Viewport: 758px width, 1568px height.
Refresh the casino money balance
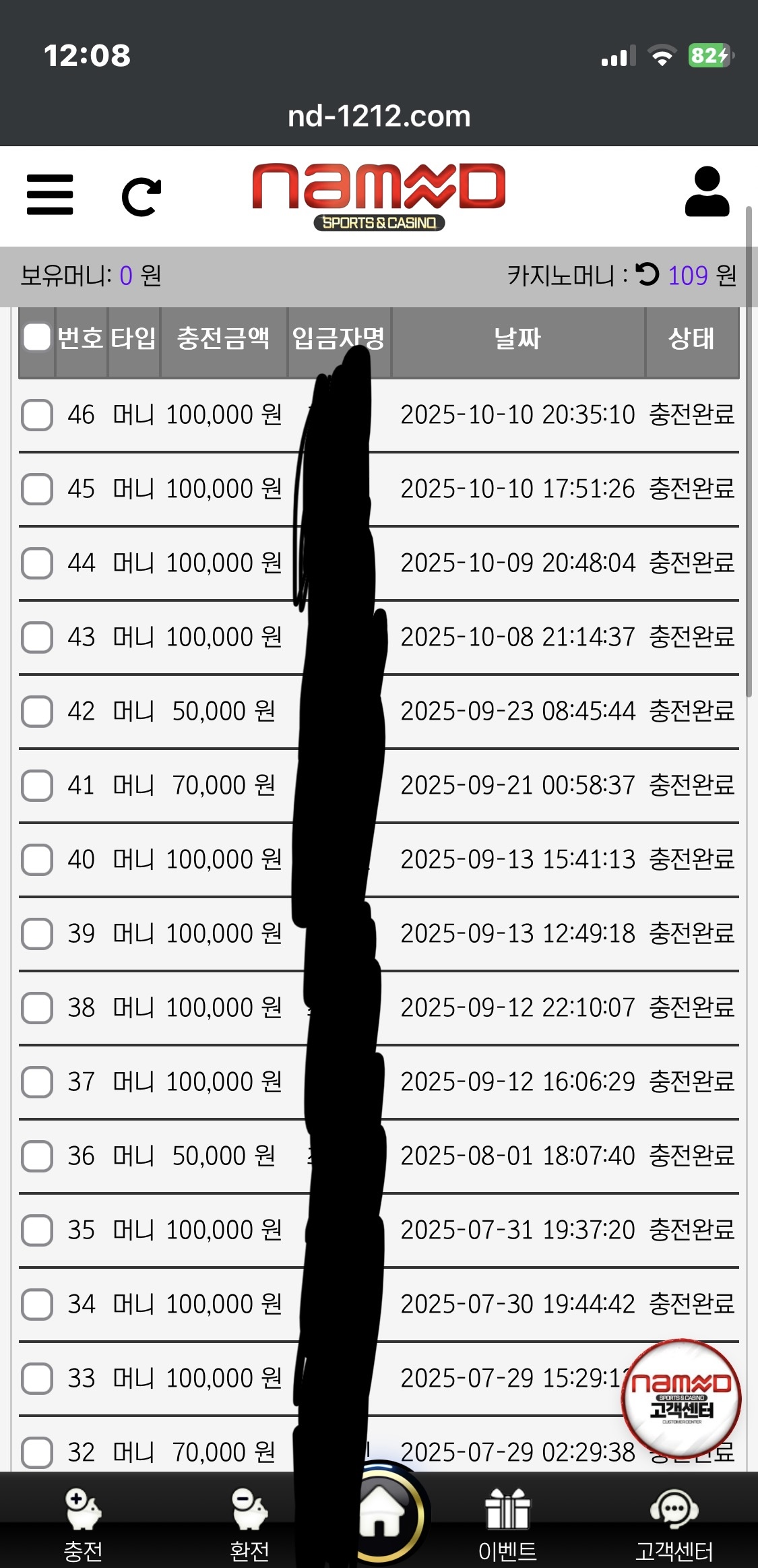pyautogui.click(x=648, y=274)
